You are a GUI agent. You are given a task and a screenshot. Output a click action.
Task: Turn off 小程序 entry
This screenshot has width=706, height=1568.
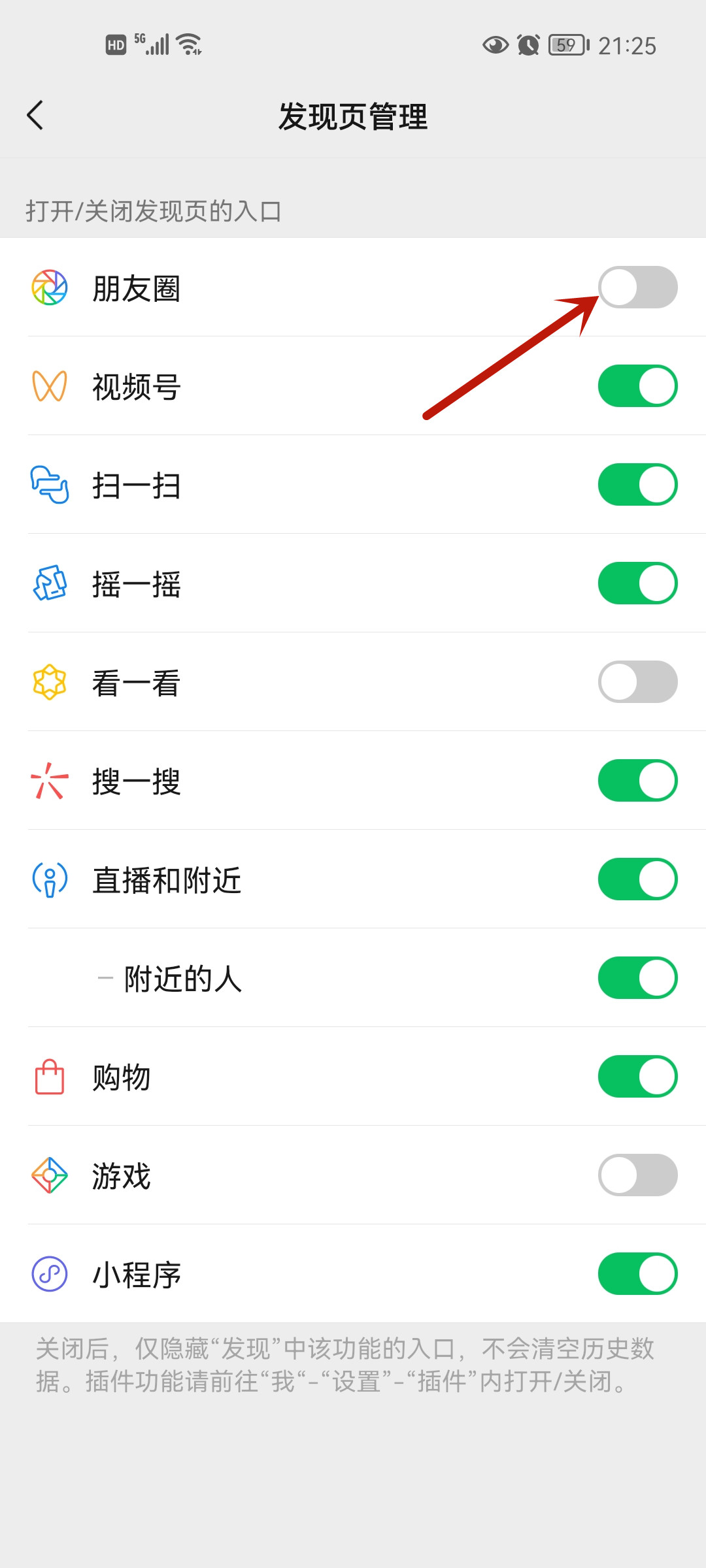pyautogui.click(x=637, y=1274)
